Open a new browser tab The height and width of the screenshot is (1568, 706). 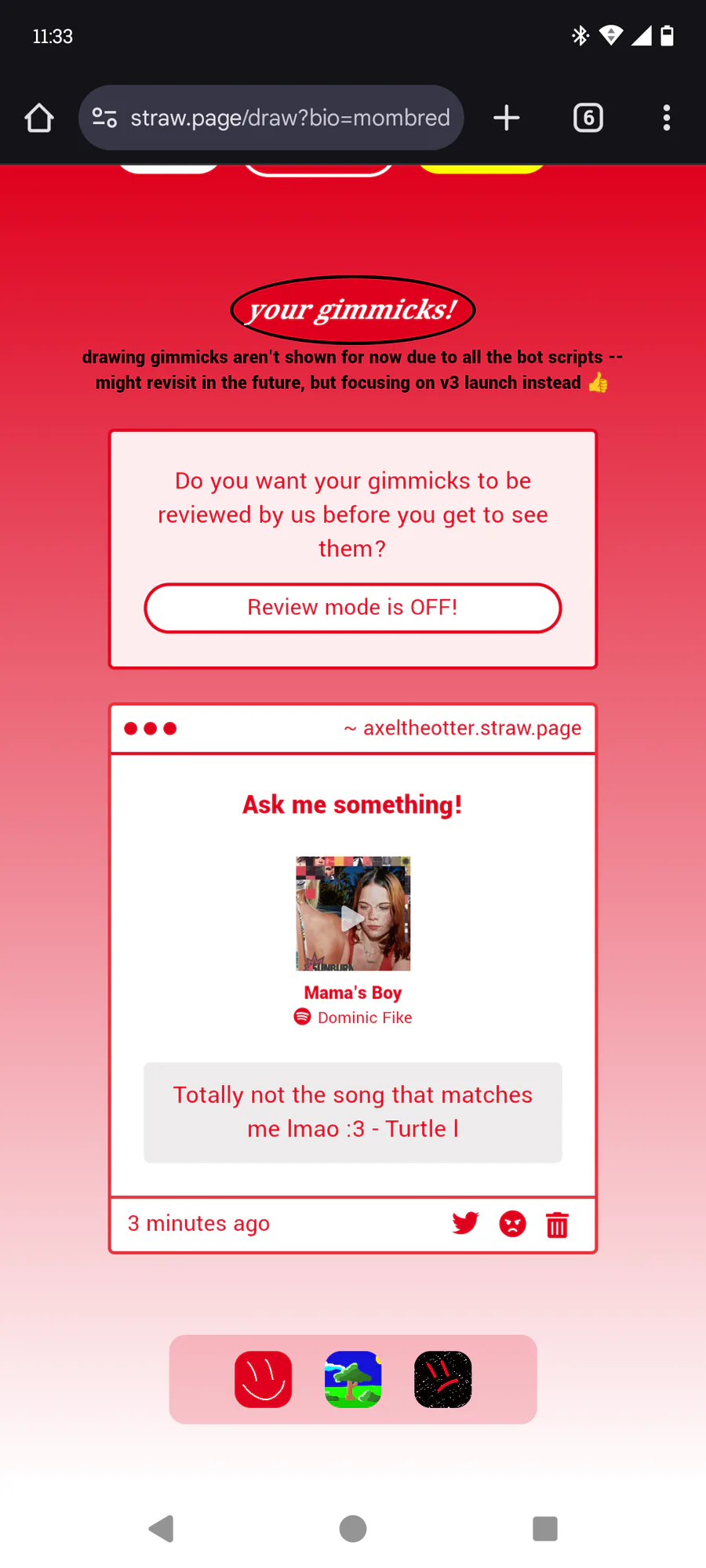(507, 118)
